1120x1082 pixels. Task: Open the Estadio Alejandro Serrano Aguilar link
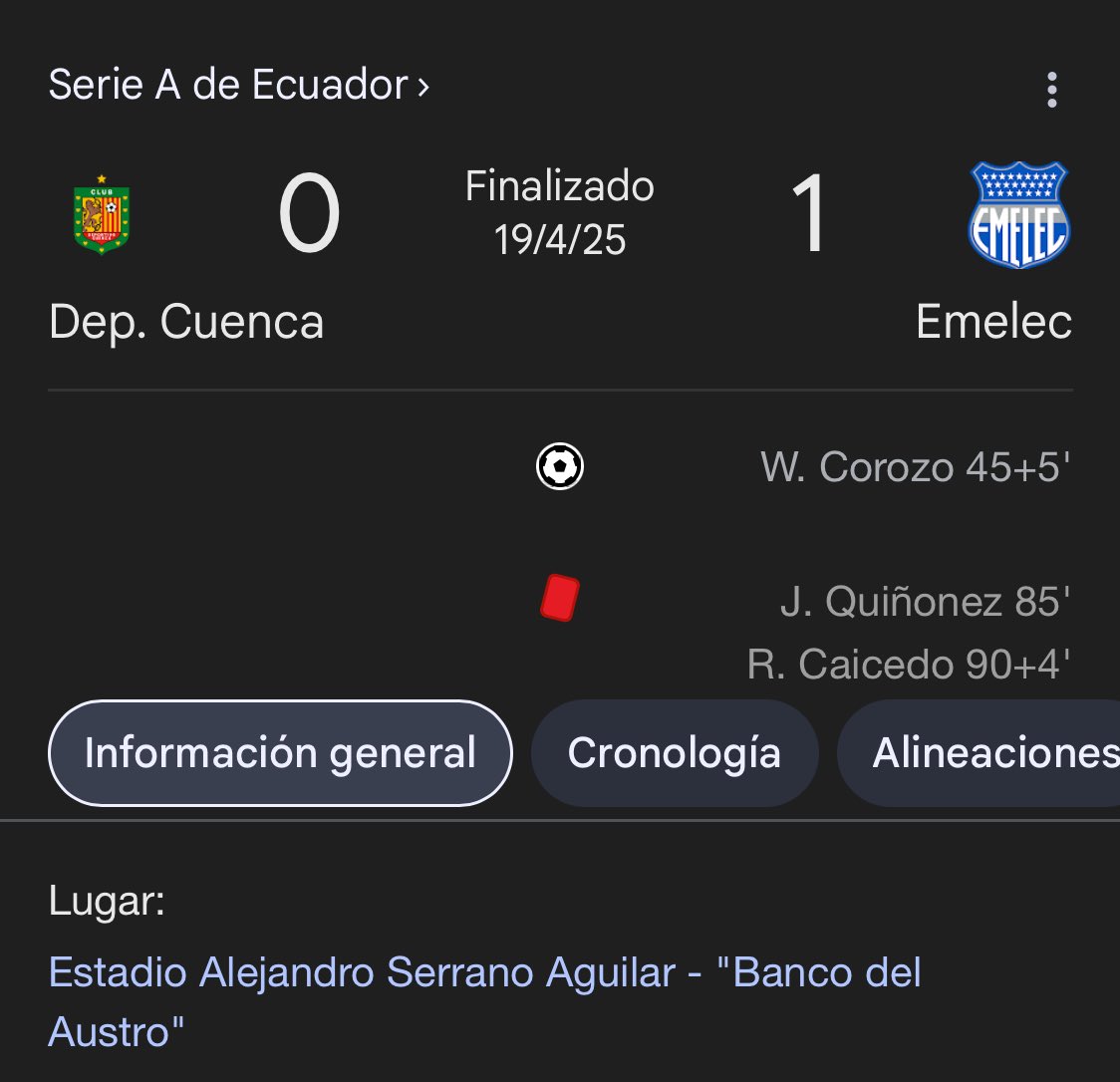484,972
